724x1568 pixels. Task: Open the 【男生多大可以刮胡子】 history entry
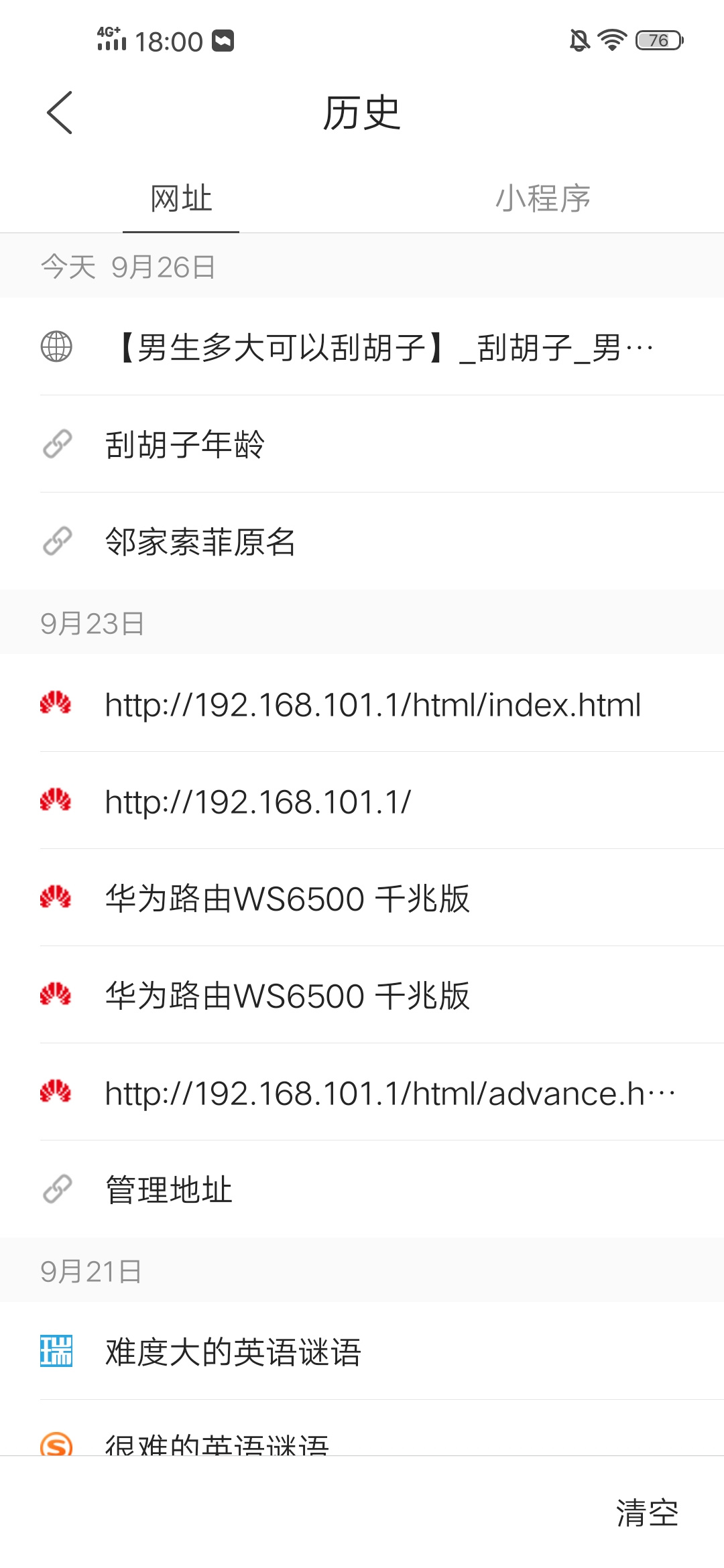362,347
